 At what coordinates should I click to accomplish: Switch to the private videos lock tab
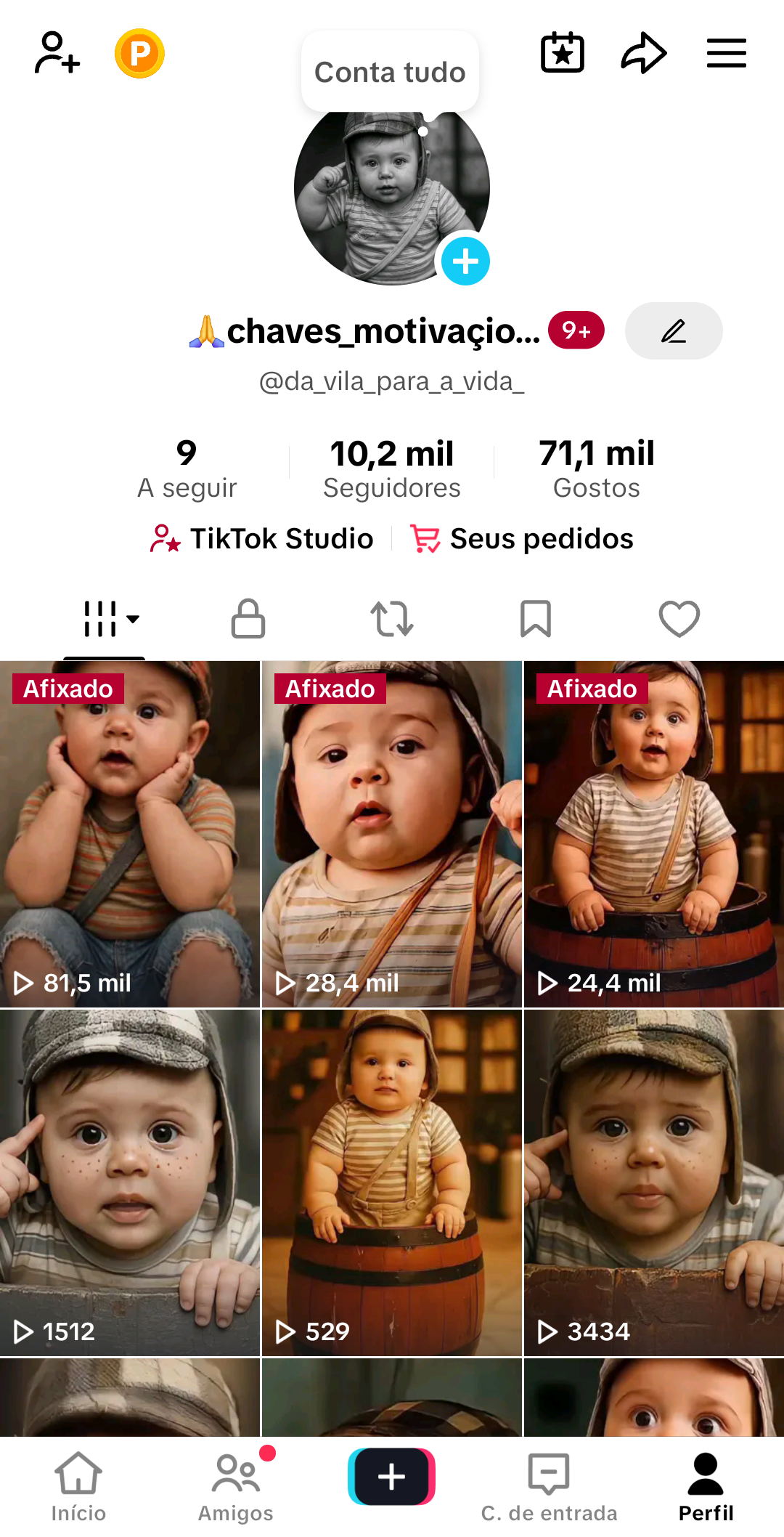point(248,619)
